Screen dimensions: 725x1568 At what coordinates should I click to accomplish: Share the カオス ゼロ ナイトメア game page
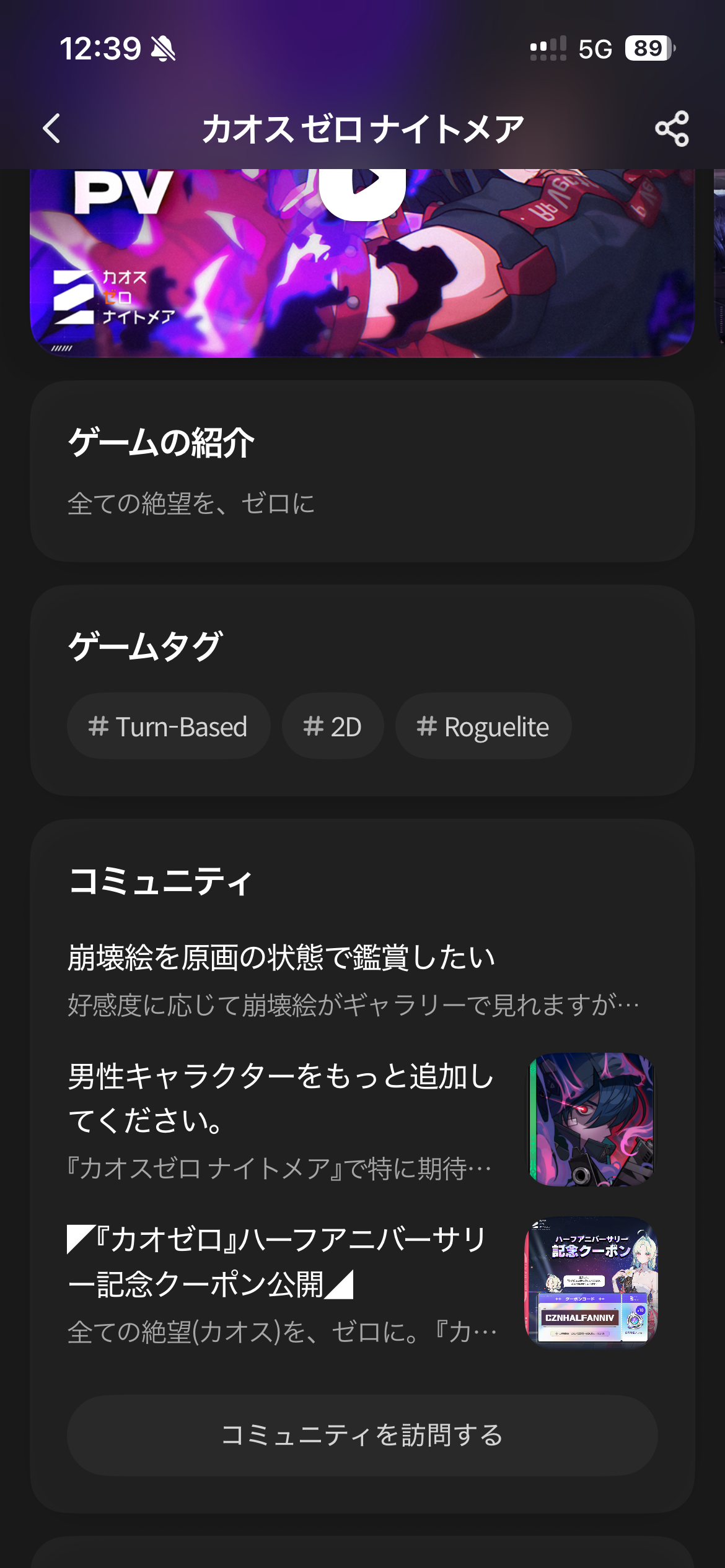(672, 129)
